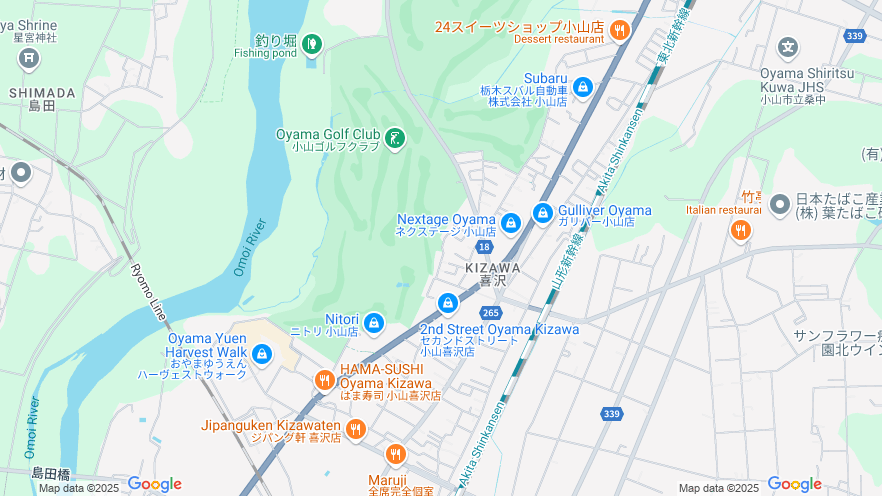Select the Maruji restaurant pin
This screenshot has height=496, width=882.
click(395, 455)
